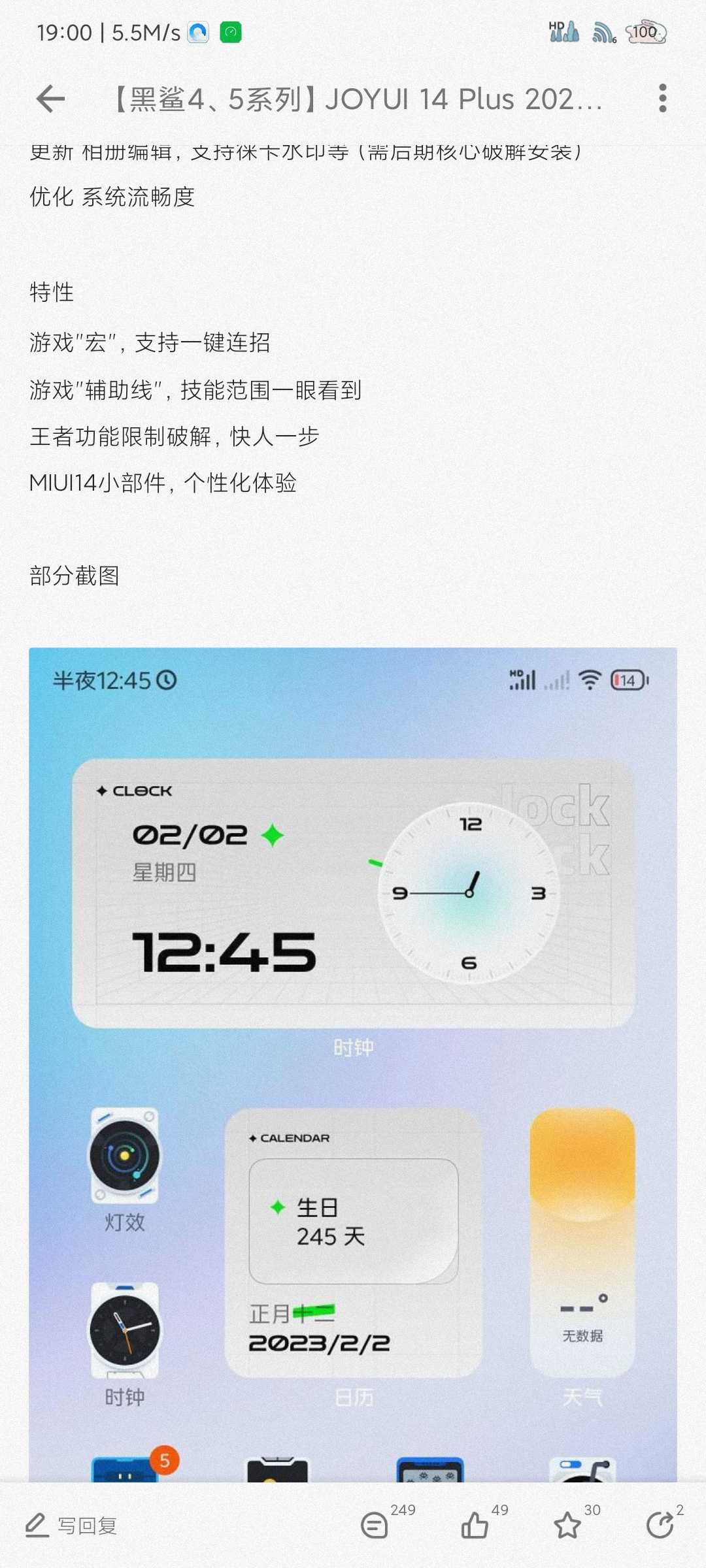Open the comments with 249 replies
This screenshot has width=706, height=1568.
(x=375, y=1526)
